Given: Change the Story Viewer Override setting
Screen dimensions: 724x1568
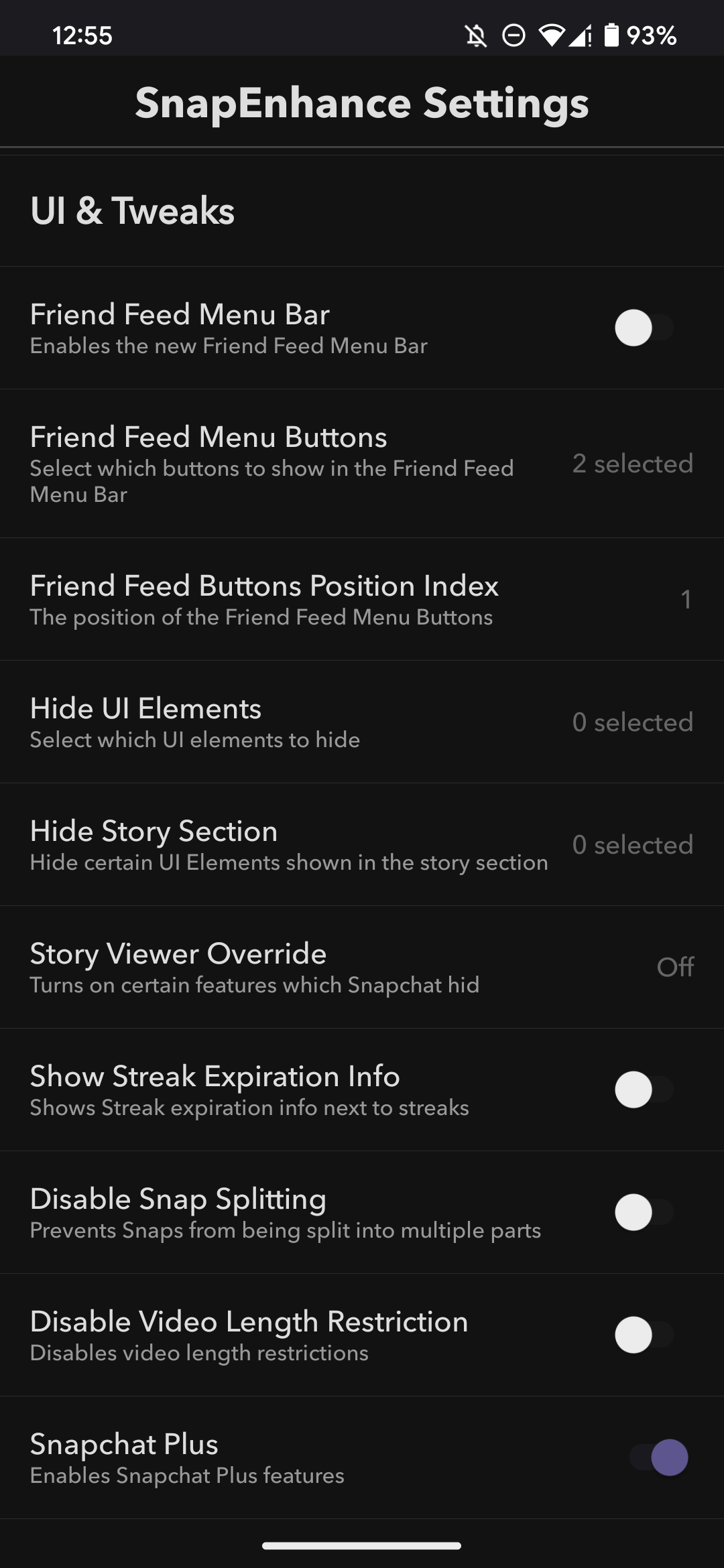Looking at the screenshot, I should [362, 968].
